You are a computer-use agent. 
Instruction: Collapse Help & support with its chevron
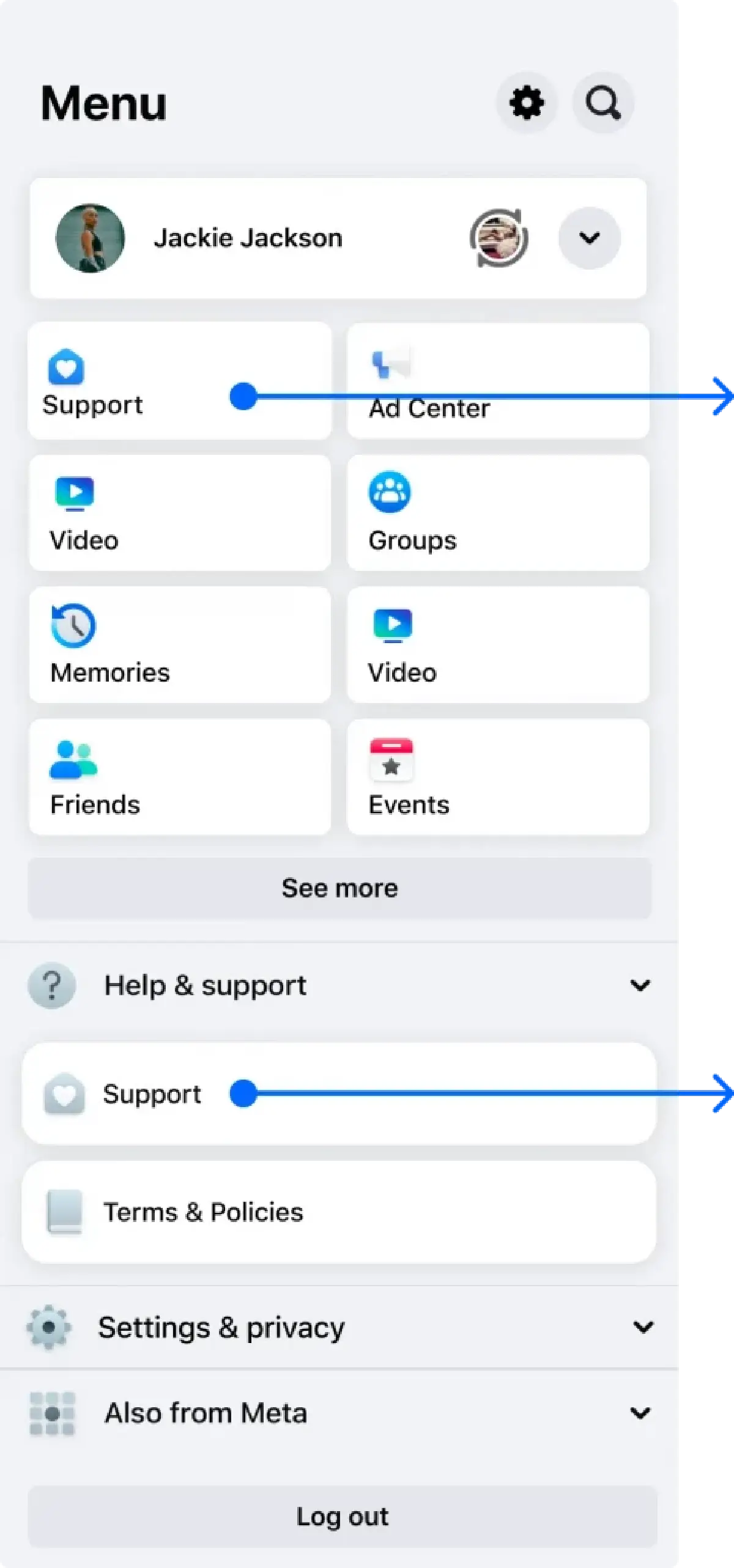[x=640, y=985]
